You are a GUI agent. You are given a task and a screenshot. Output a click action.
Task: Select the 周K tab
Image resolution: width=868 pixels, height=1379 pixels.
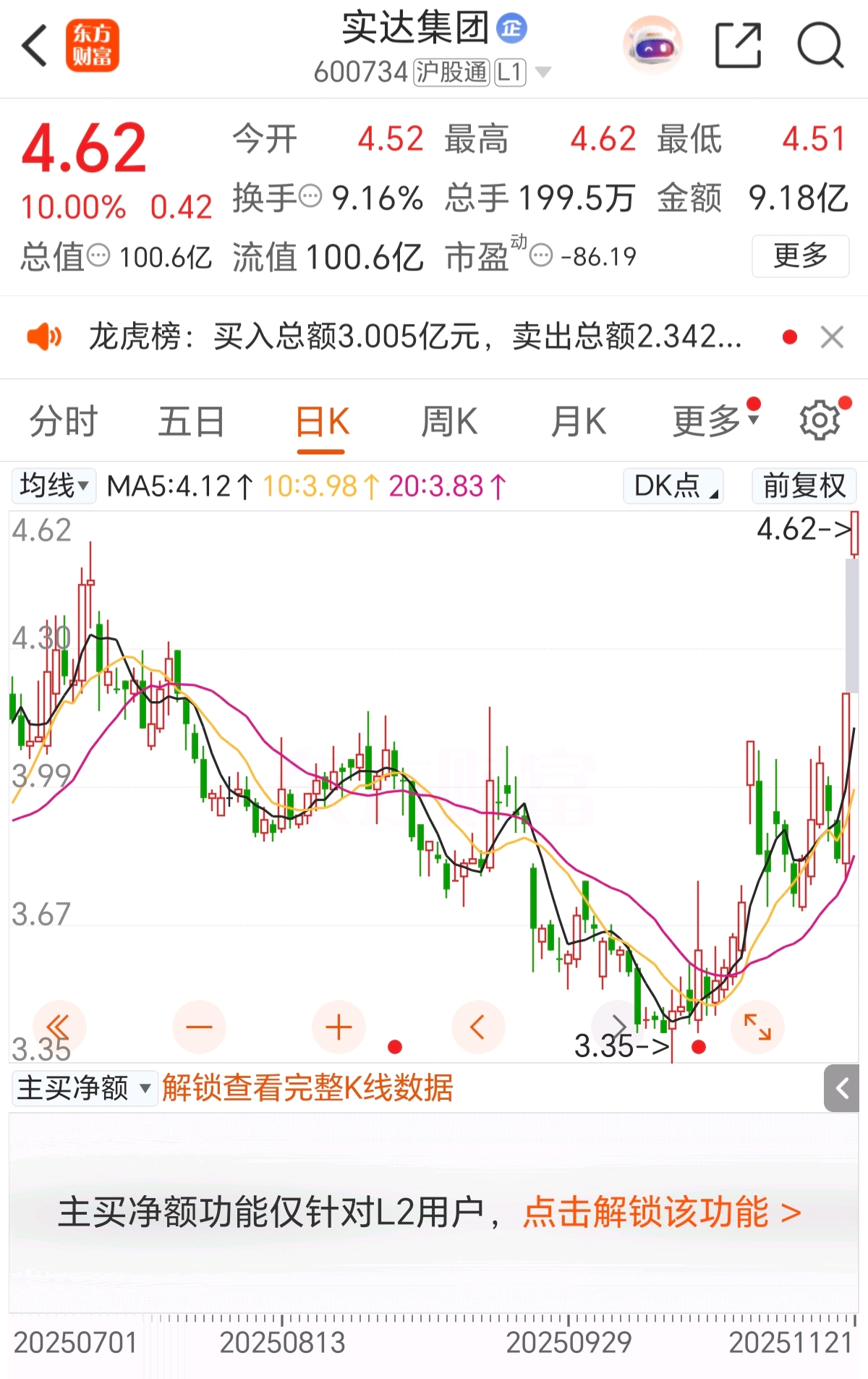coord(449,421)
